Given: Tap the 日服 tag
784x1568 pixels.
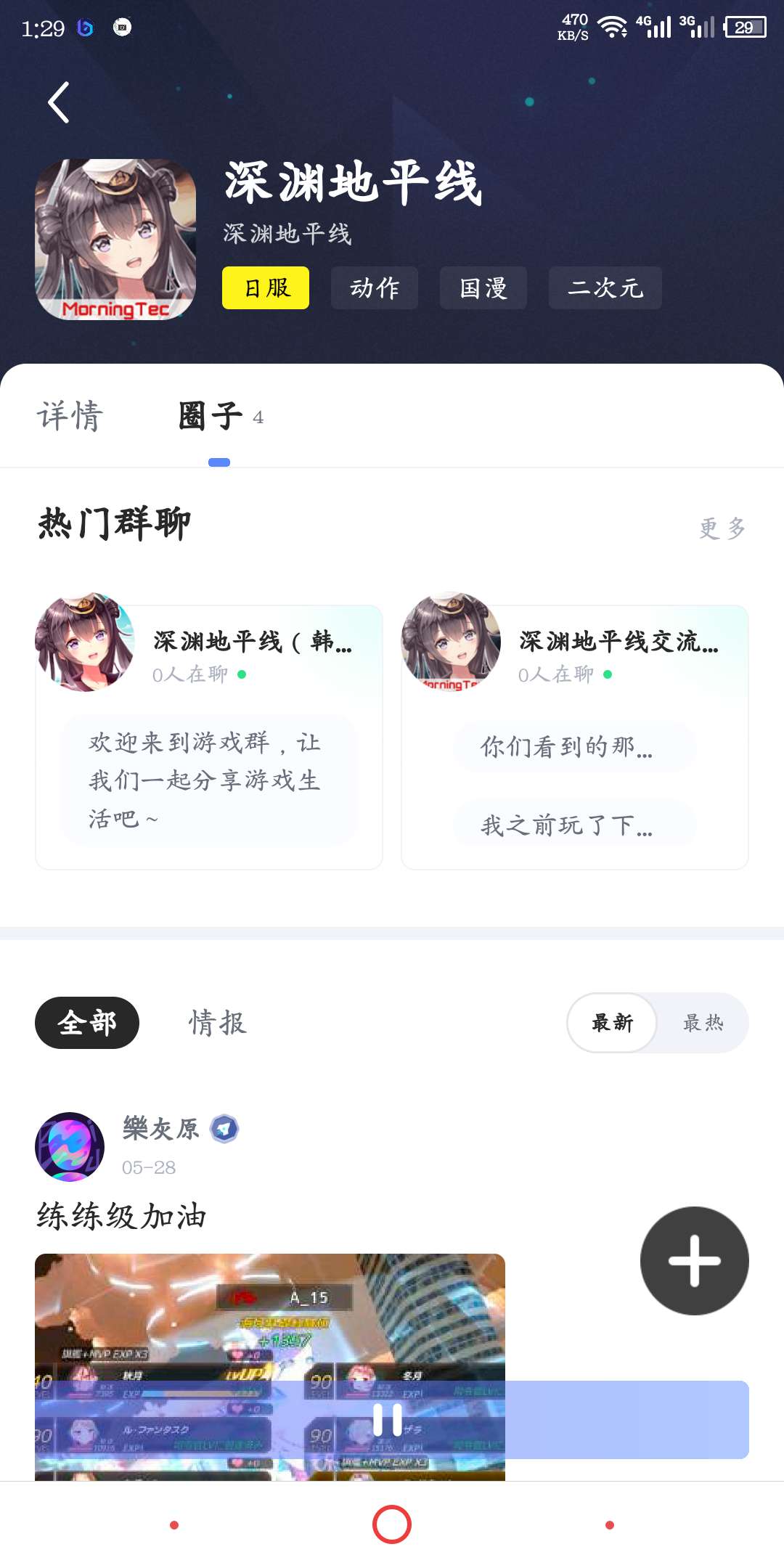Looking at the screenshot, I should coord(266,288).
